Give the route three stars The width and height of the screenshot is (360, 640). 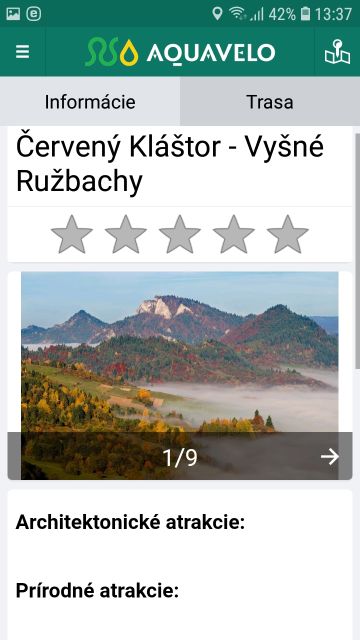pos(180,235)
